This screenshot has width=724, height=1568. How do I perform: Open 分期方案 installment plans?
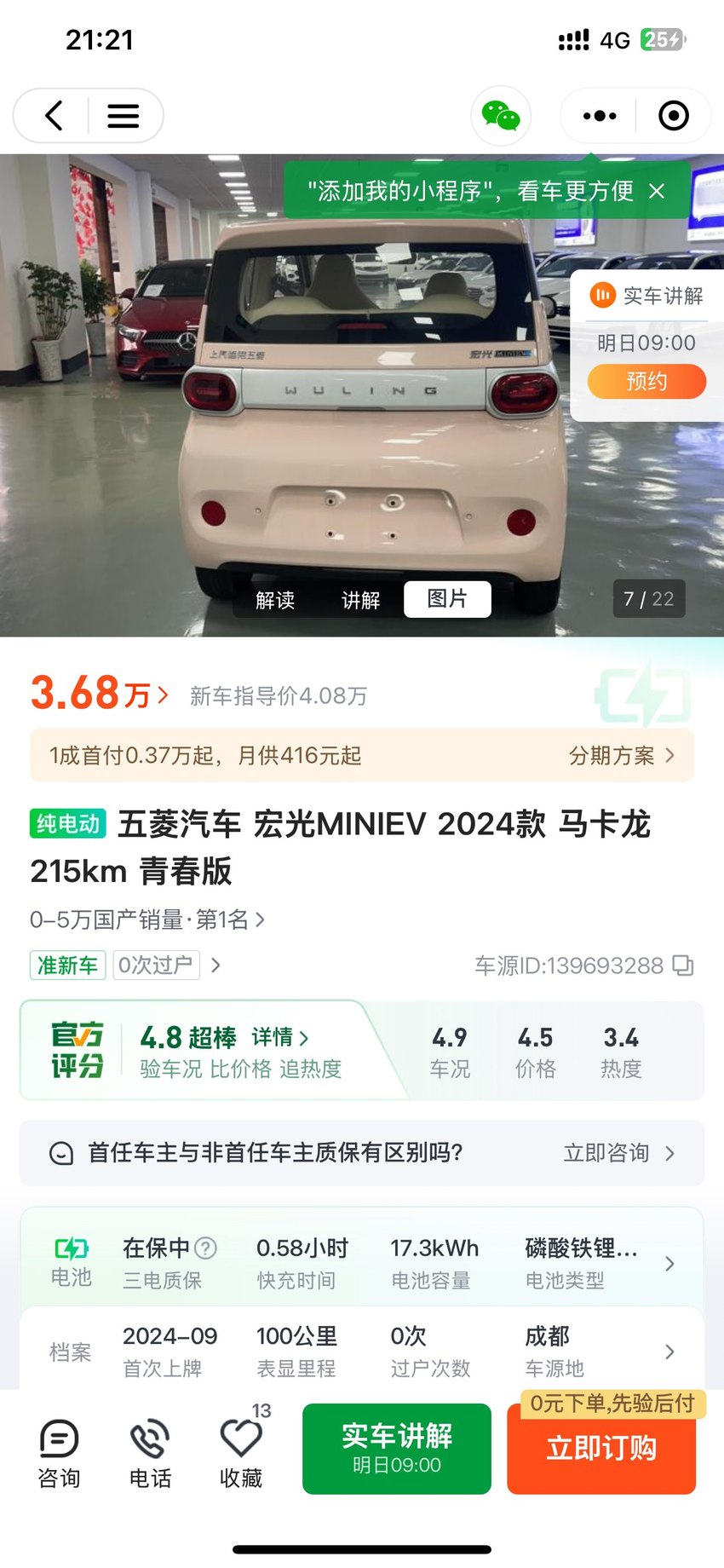pos(622,755)
